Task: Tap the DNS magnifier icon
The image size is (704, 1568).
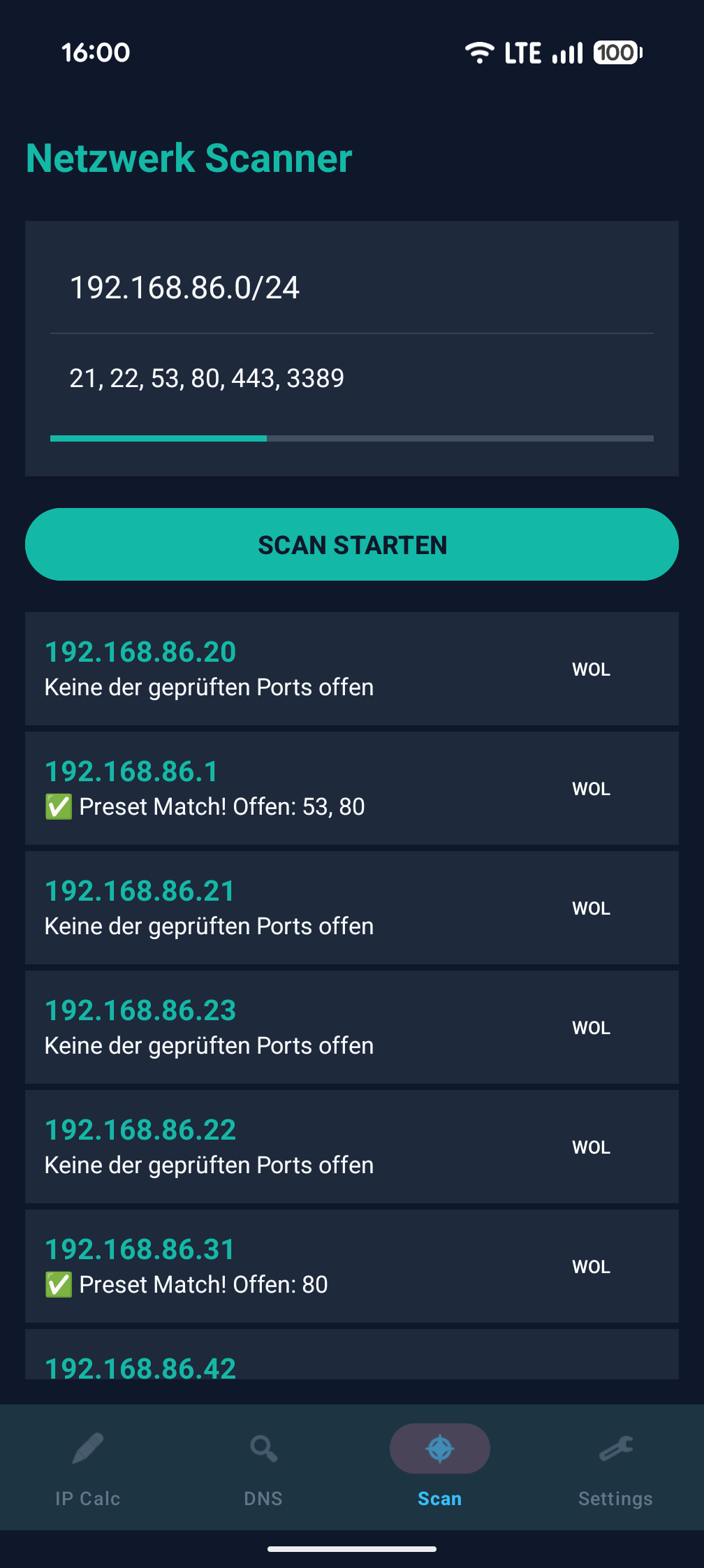Action: 263,1448
